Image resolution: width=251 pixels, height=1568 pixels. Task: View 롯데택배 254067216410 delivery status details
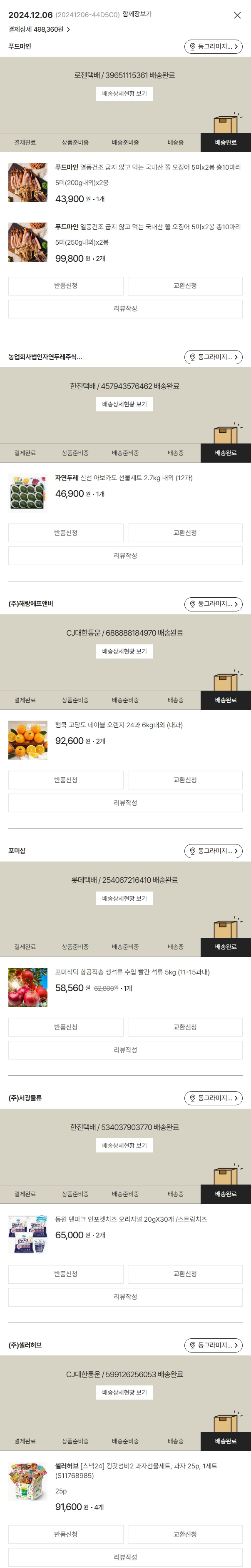(124, 899)
